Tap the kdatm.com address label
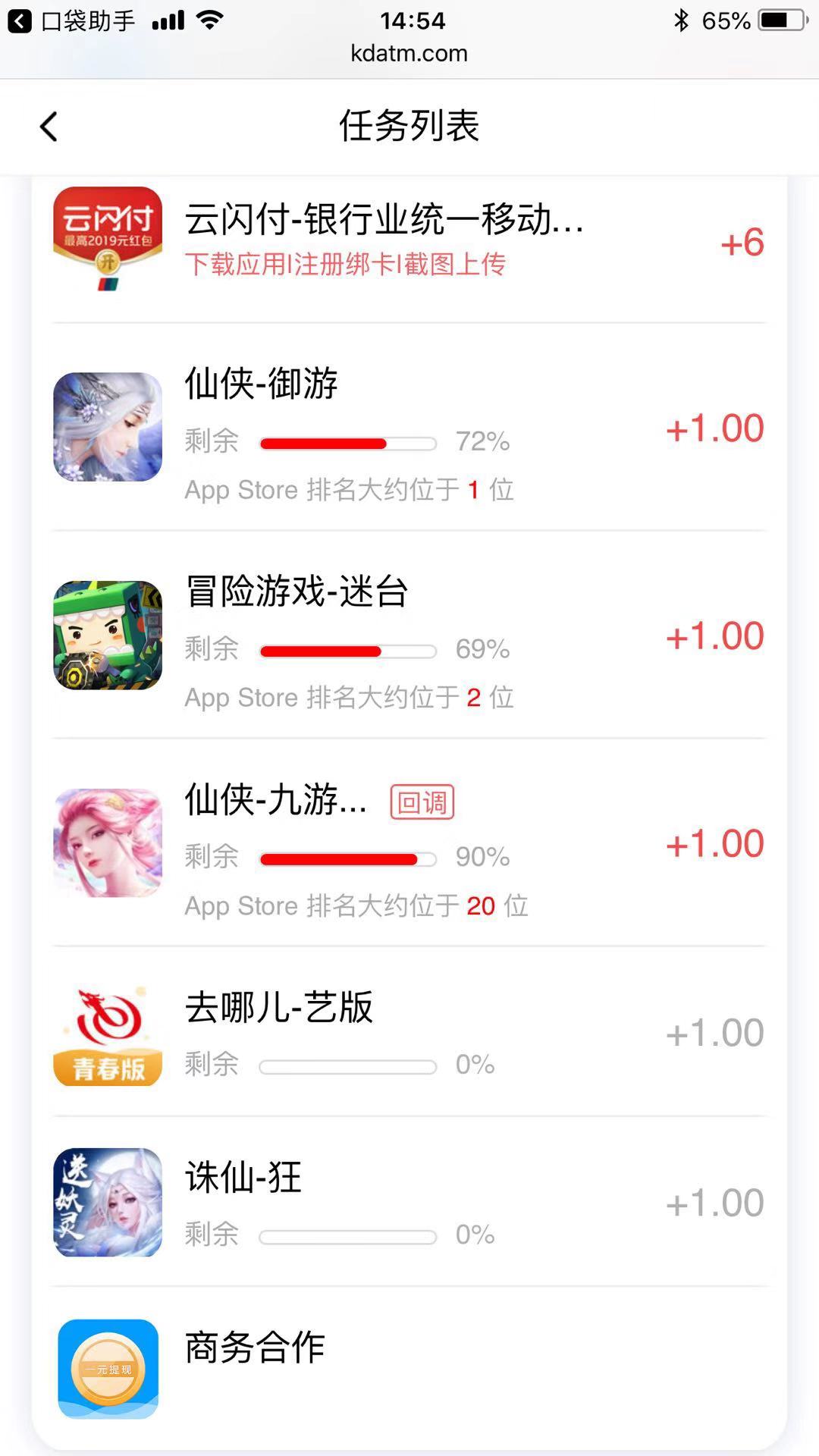 (409, 53)
